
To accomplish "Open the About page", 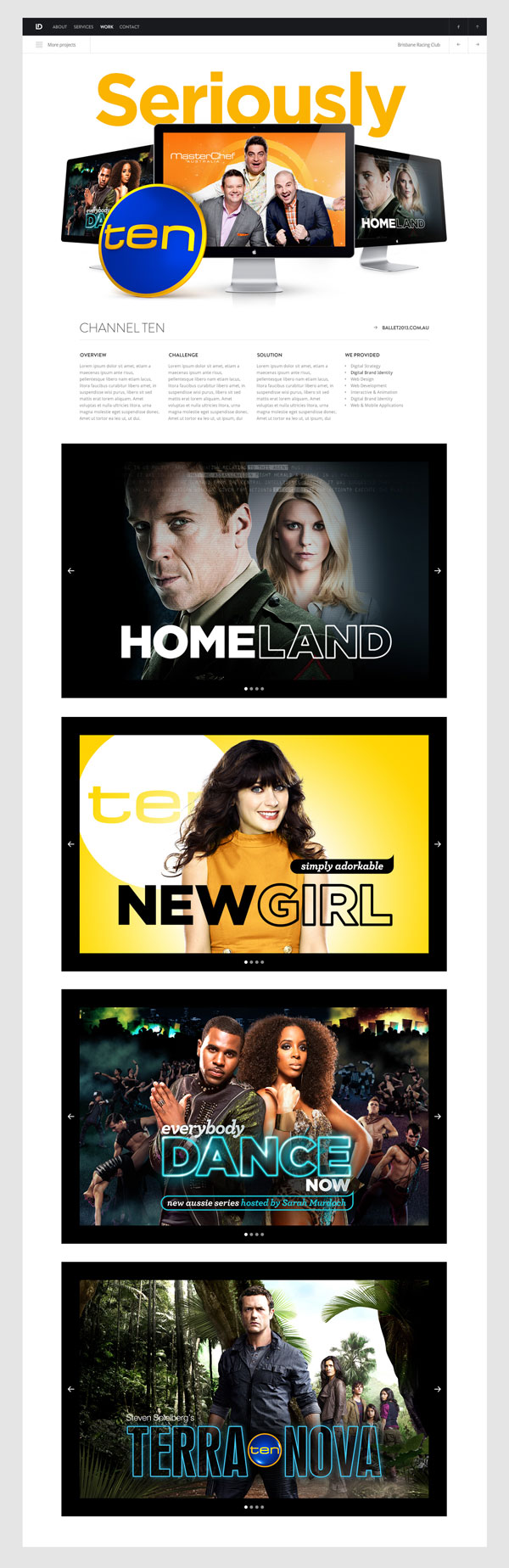I will click(x=59, y=27).
